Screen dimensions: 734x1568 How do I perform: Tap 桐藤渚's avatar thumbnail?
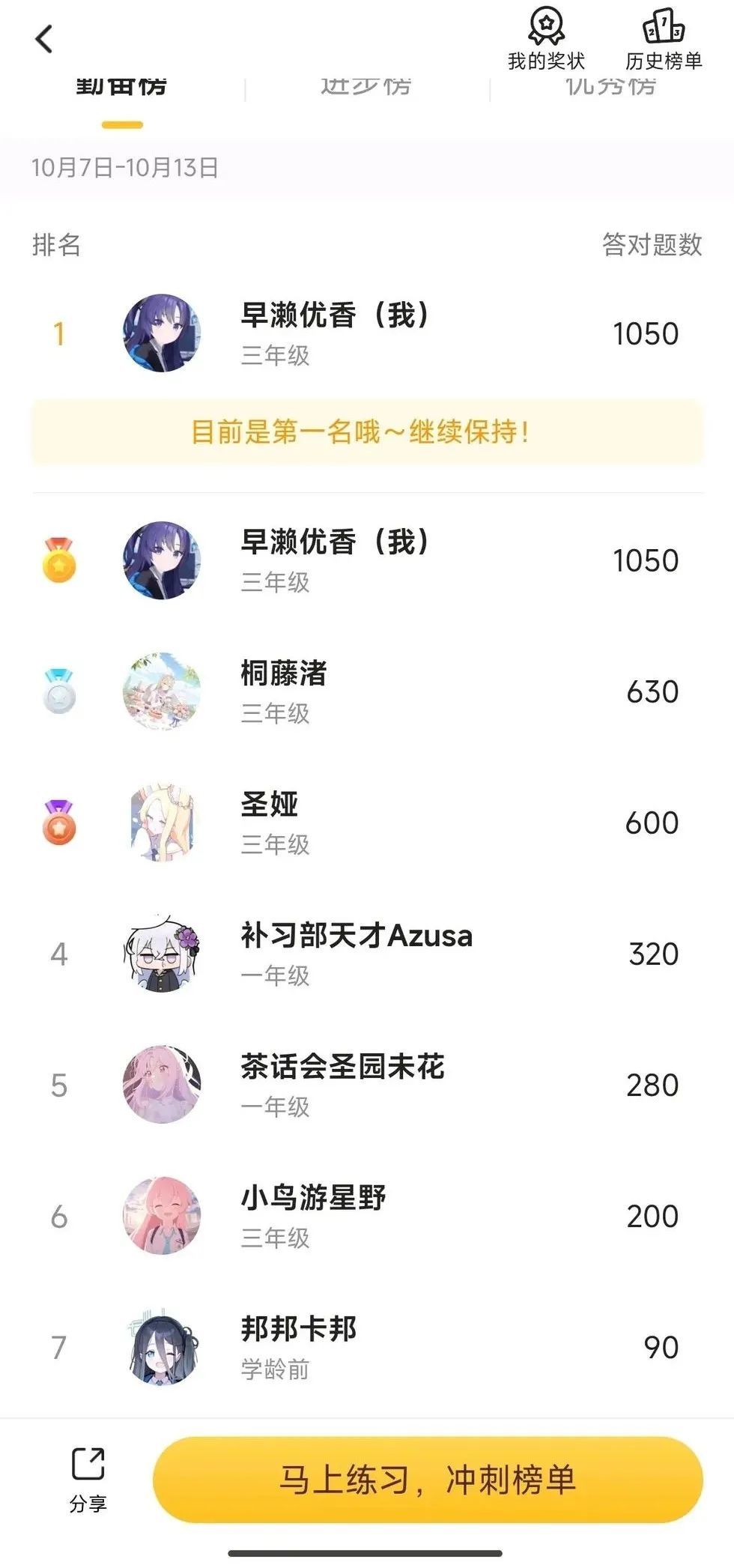[162, 691]
